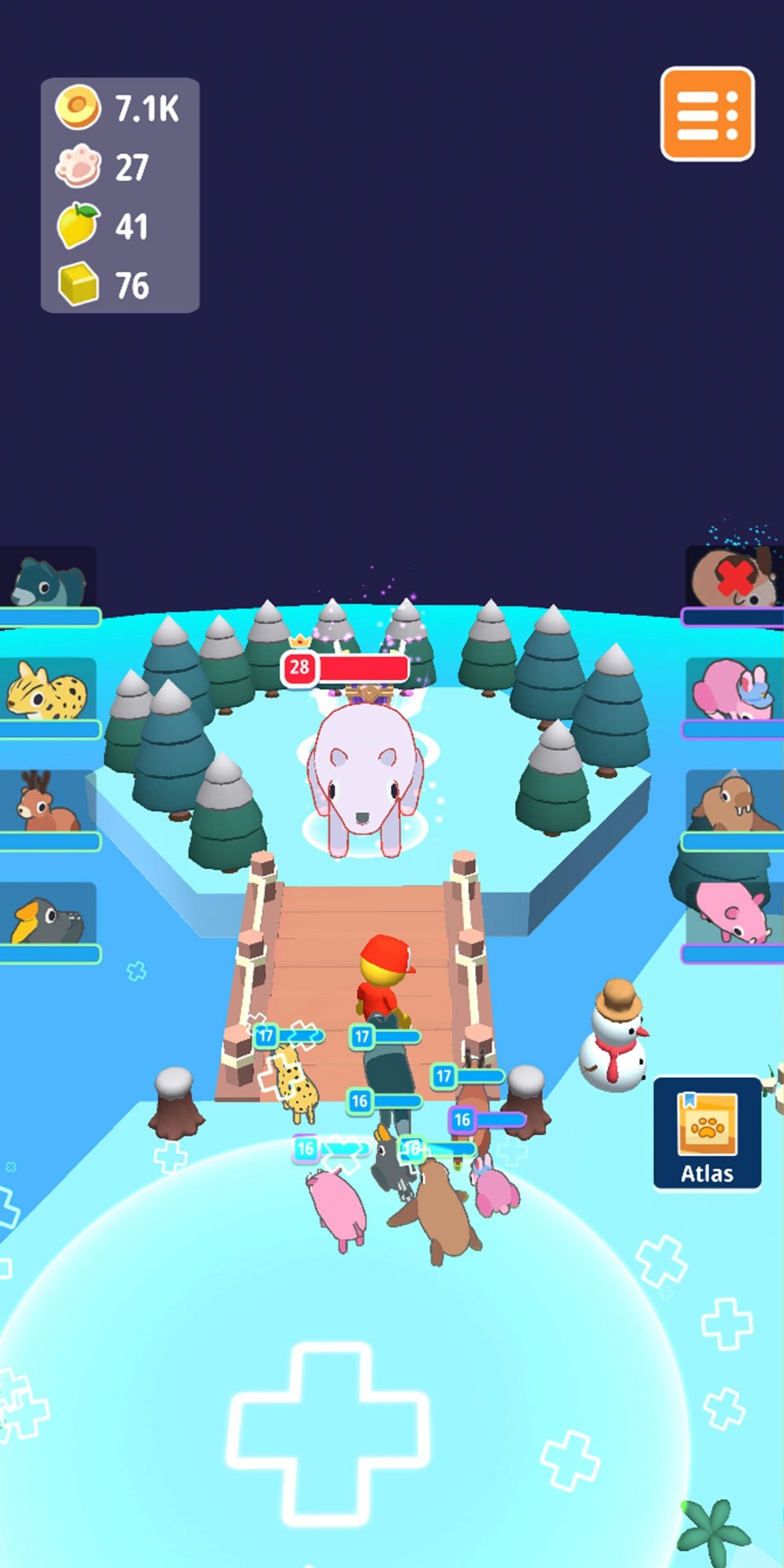
Task: Tap the pink paw resource icon
Action: pyautogui.click(x=78, y=166)
